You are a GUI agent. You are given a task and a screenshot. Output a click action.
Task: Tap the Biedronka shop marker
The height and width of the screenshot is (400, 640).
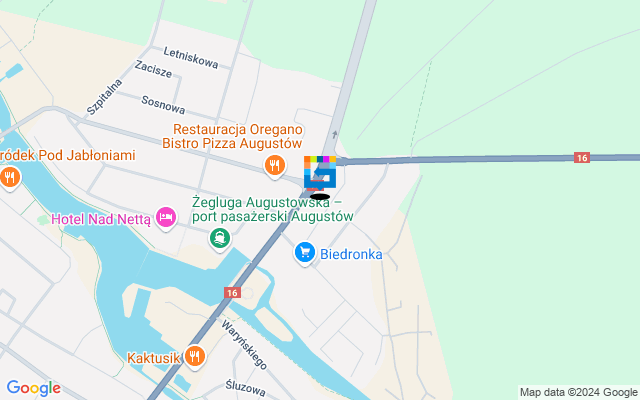(x=305, y=254)
